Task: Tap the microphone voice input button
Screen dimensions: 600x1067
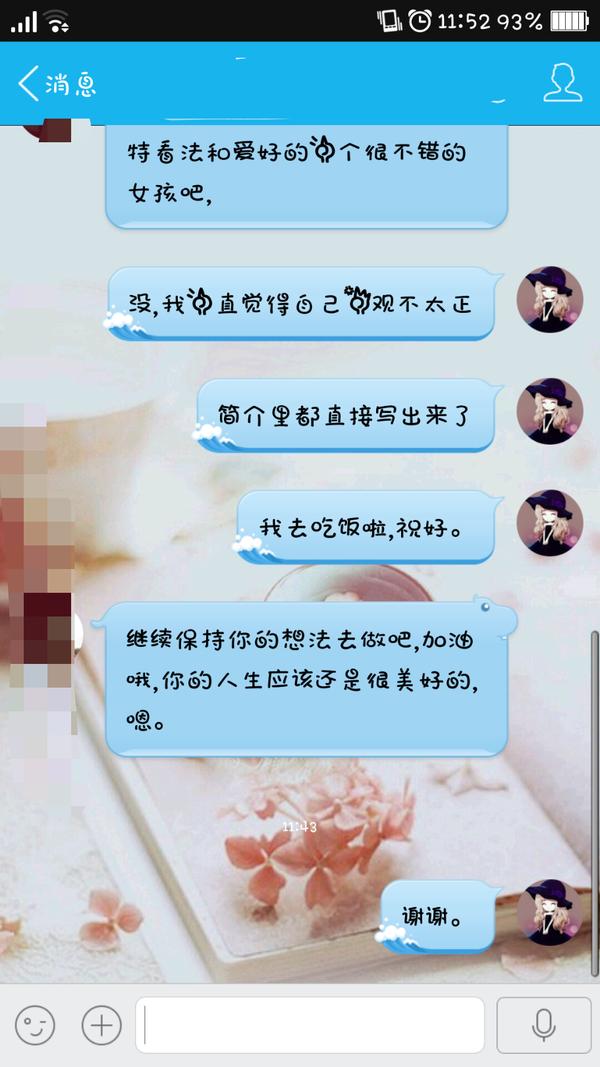Action: click(x=544, y=1024)
